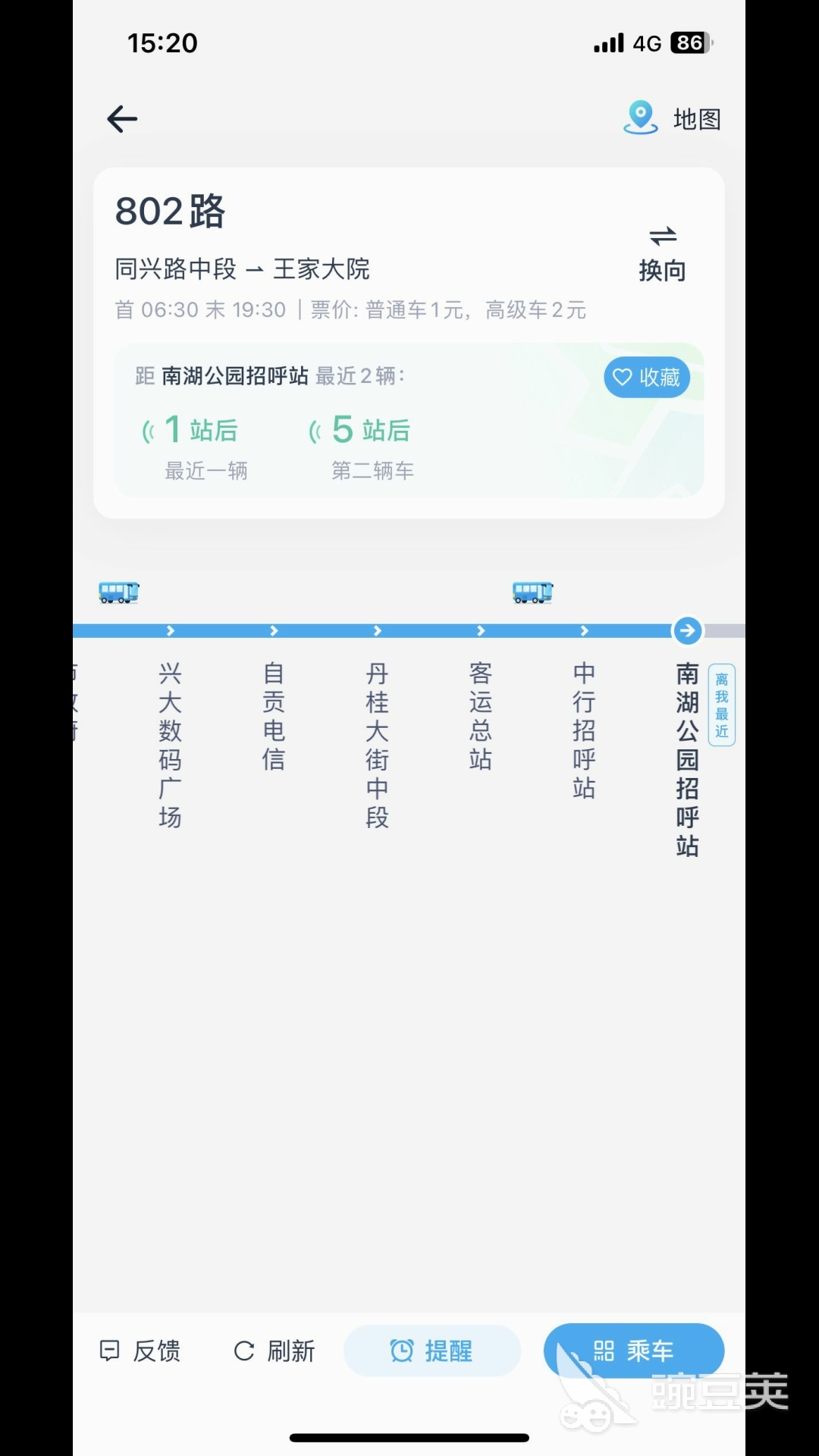The image size is (819, 1456).
Task: Select the 丹桂大街中段 stop
Action: (377, 745)
